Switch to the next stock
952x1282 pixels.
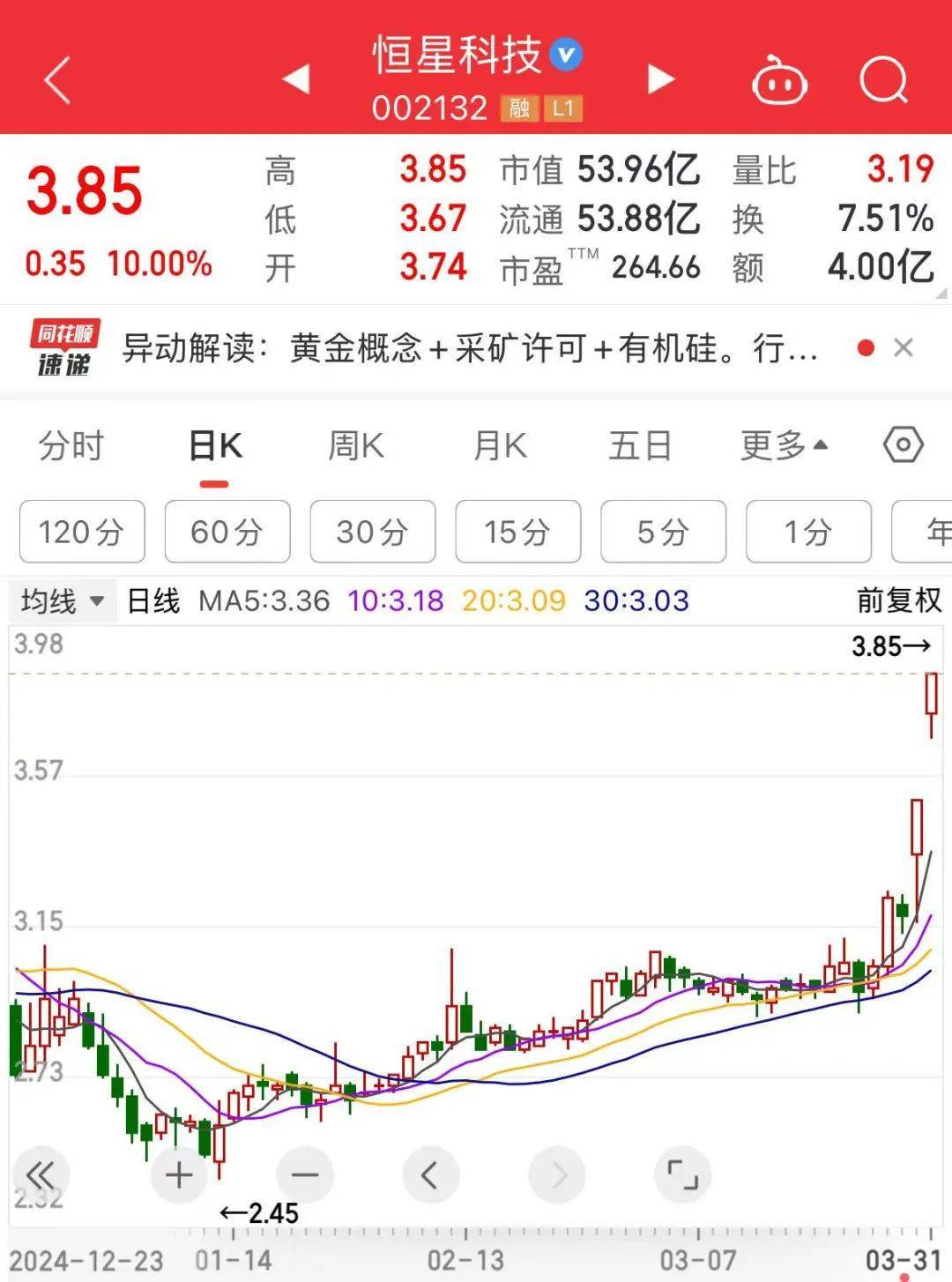coord(660,79)
